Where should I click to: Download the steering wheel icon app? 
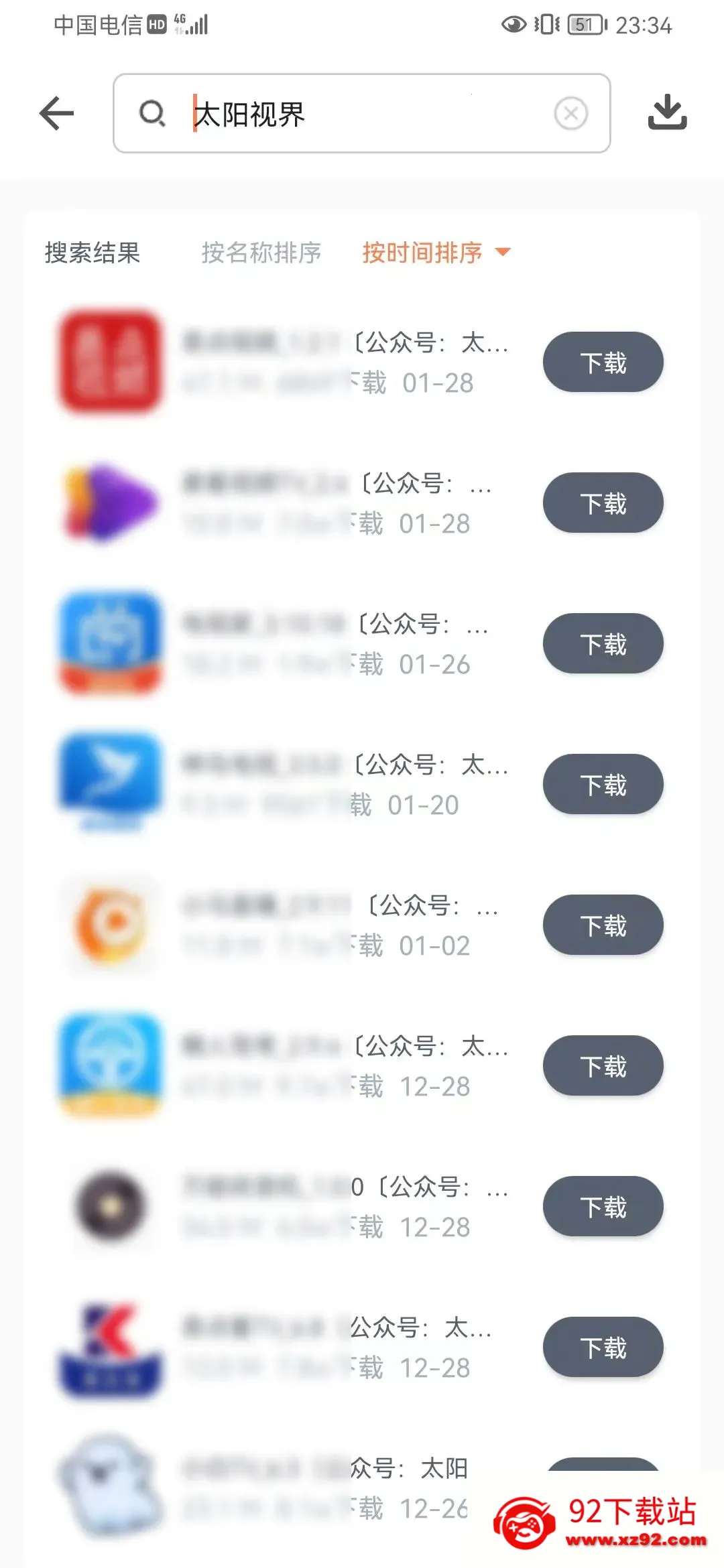[603, 1065]
